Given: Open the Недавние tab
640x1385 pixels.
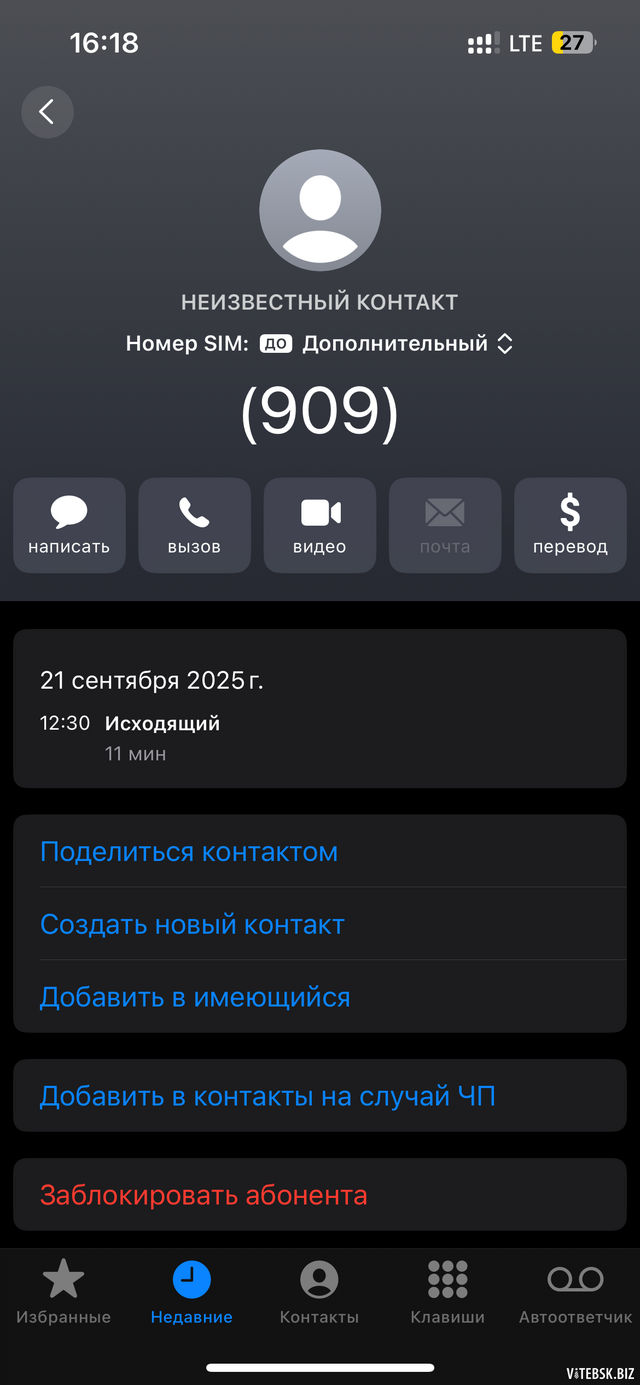Looking at the screenshot, I should tap(191, 1292).
